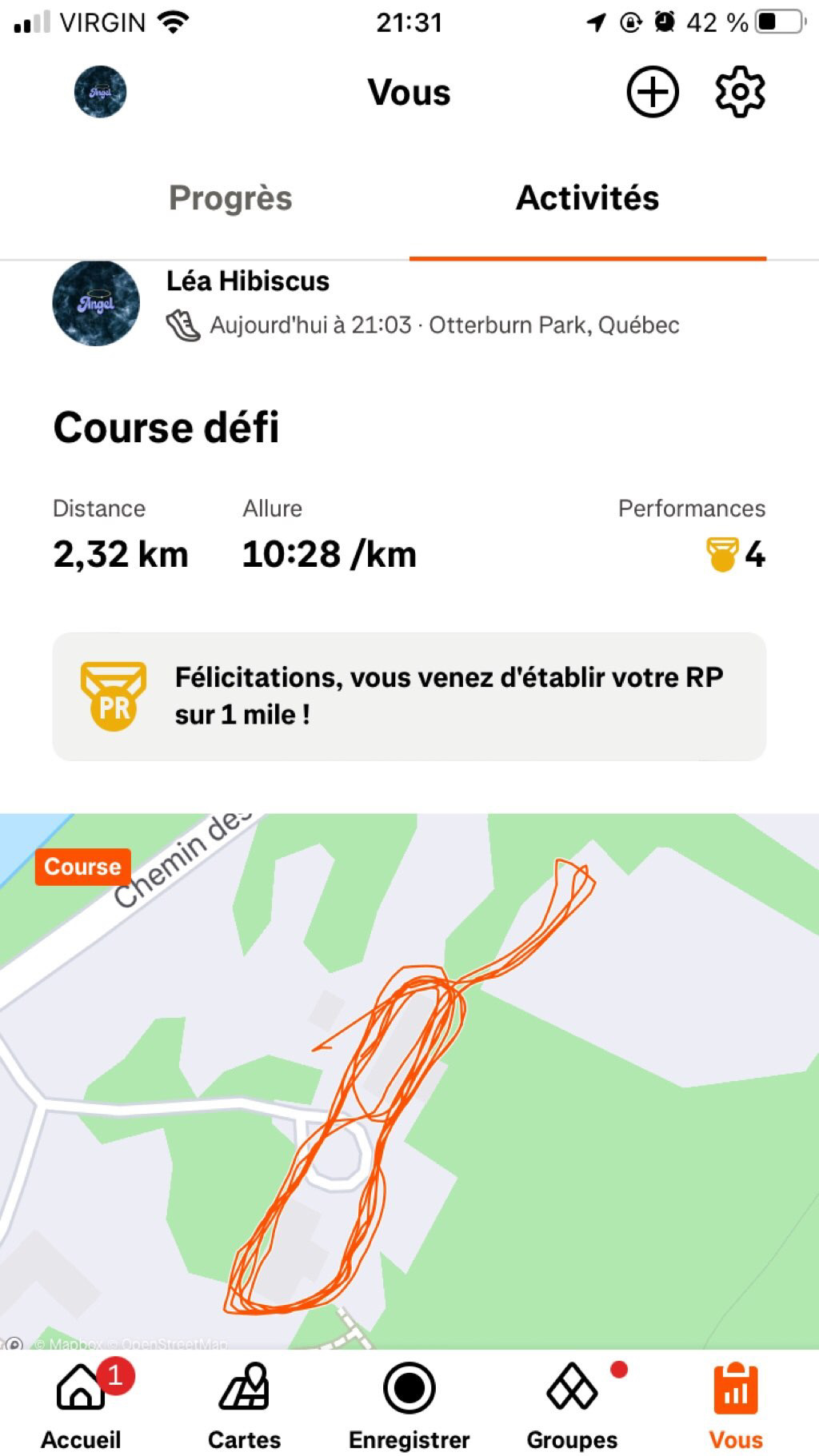Open your profile picture in the header
The width and height of the screenshot is (819, 1456).
click(100, 92)
